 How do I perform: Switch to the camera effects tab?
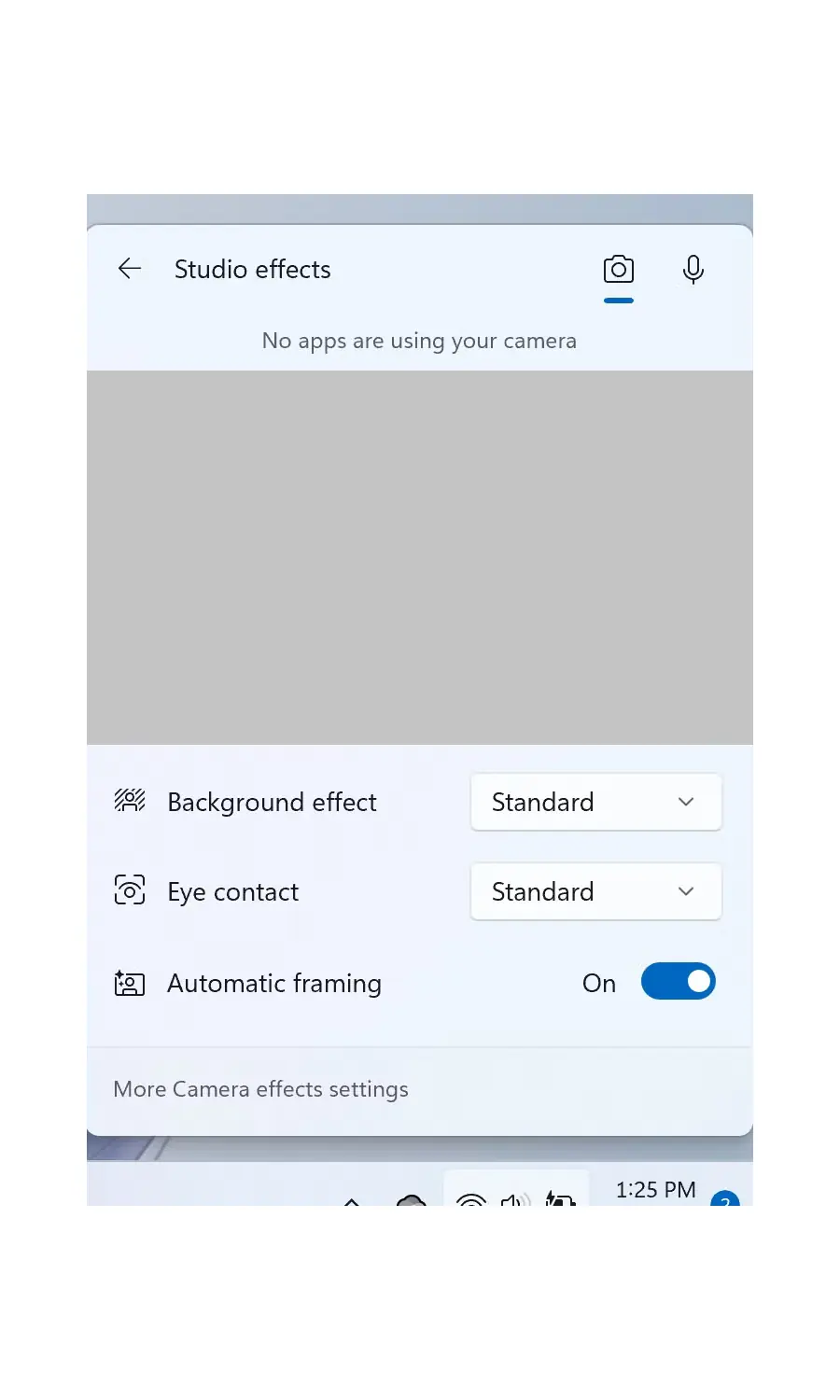pyautogui.click(x=618, y=270)
